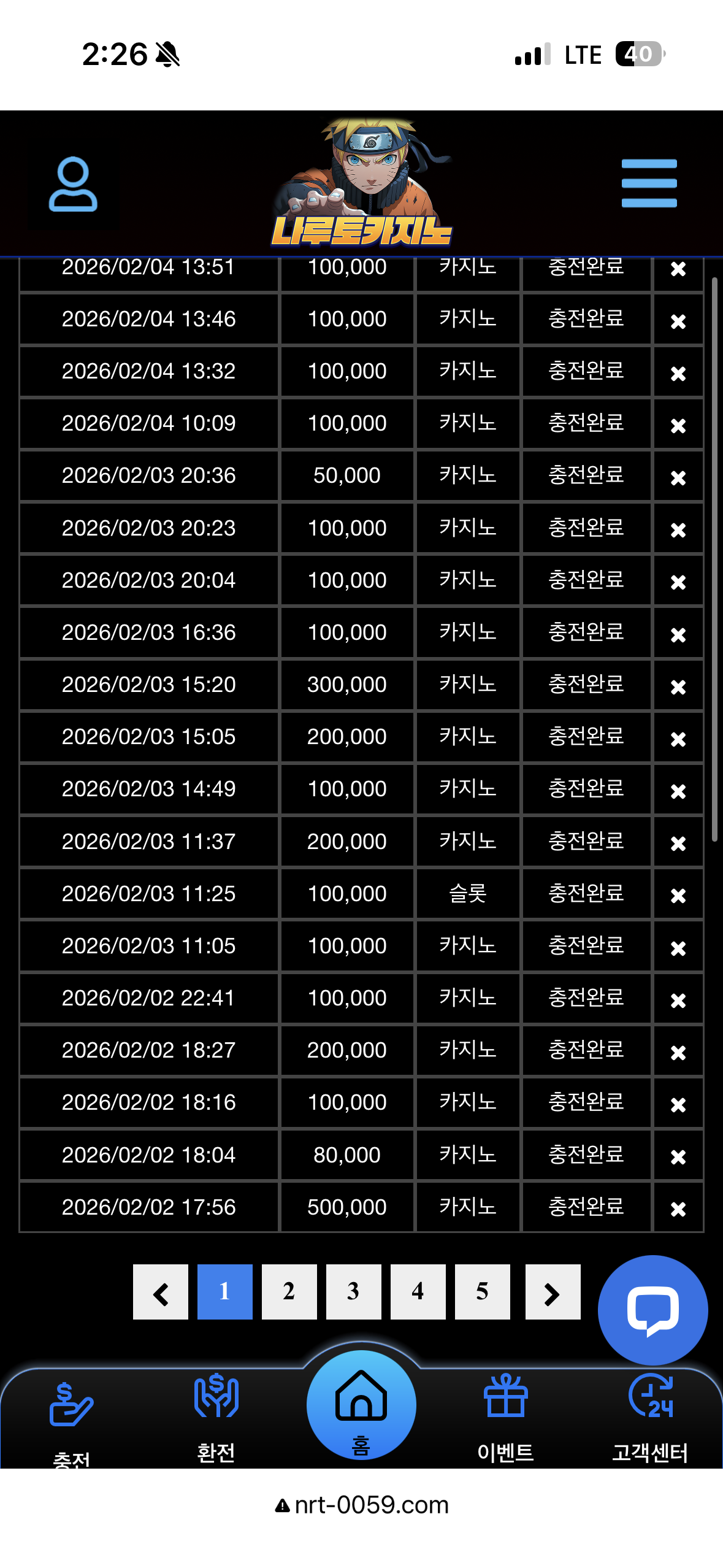Open the live chat bubble

[652, 1309]
